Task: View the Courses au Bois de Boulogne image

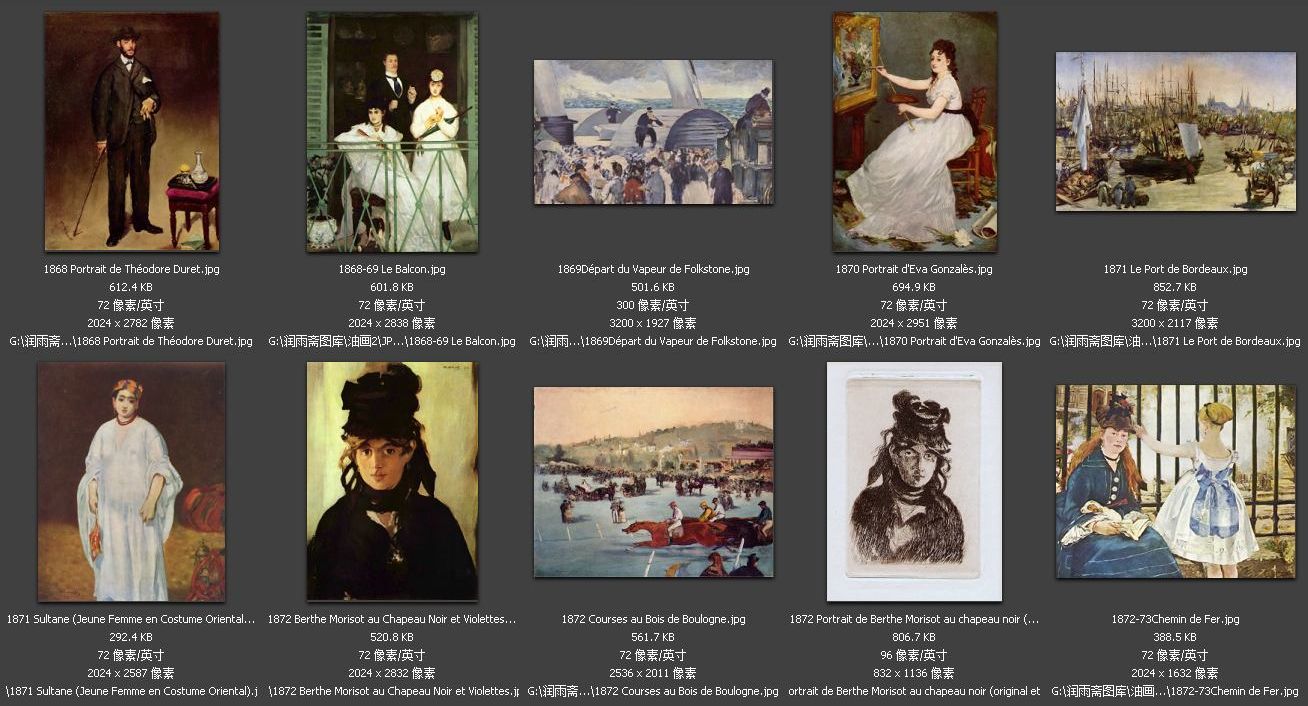Action: (x=653, y=481)
